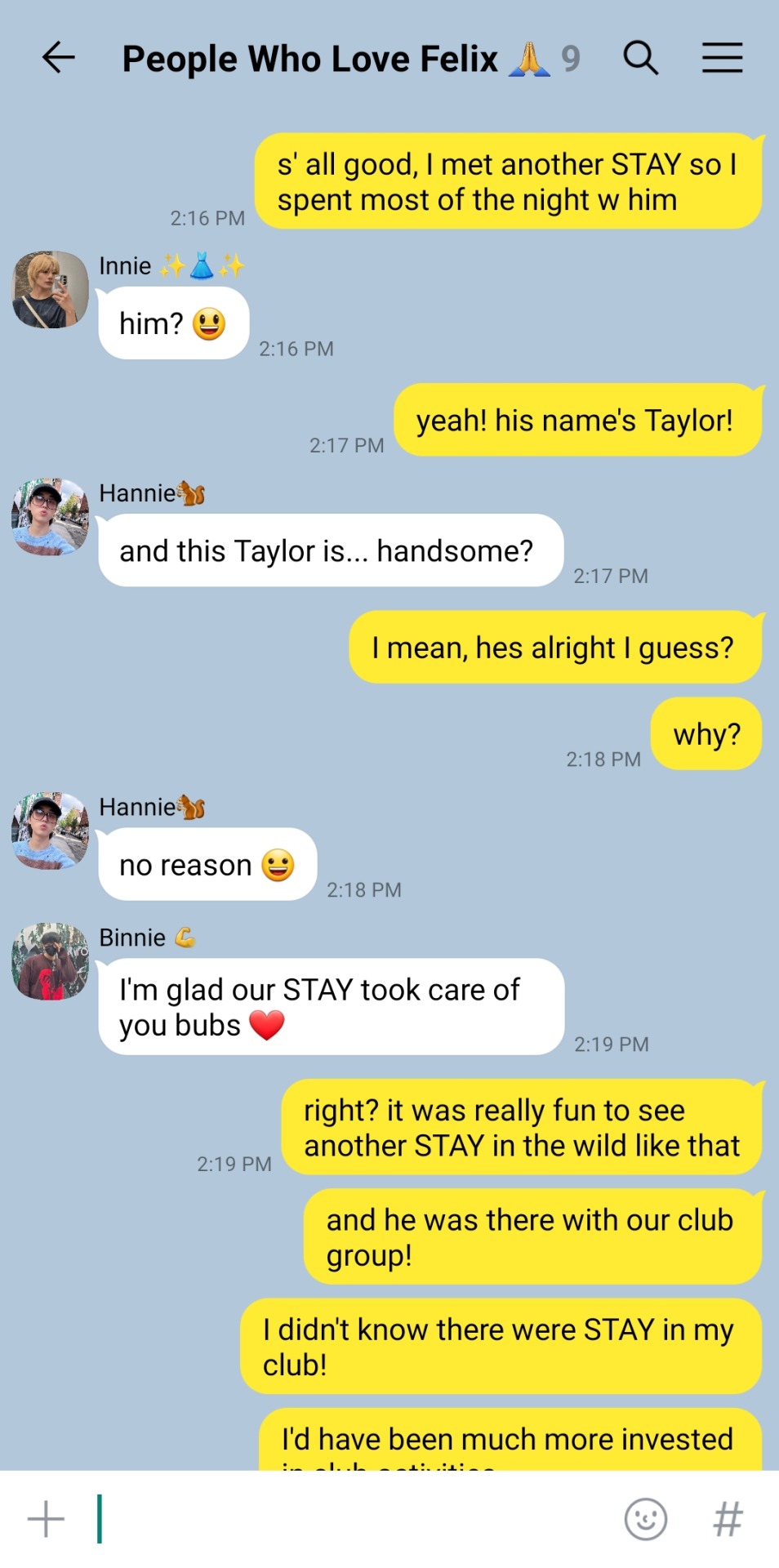The width and height of the screenshot is (779, 1568).
Task: Go back to the chat list
Action: (x=58, y=58)
